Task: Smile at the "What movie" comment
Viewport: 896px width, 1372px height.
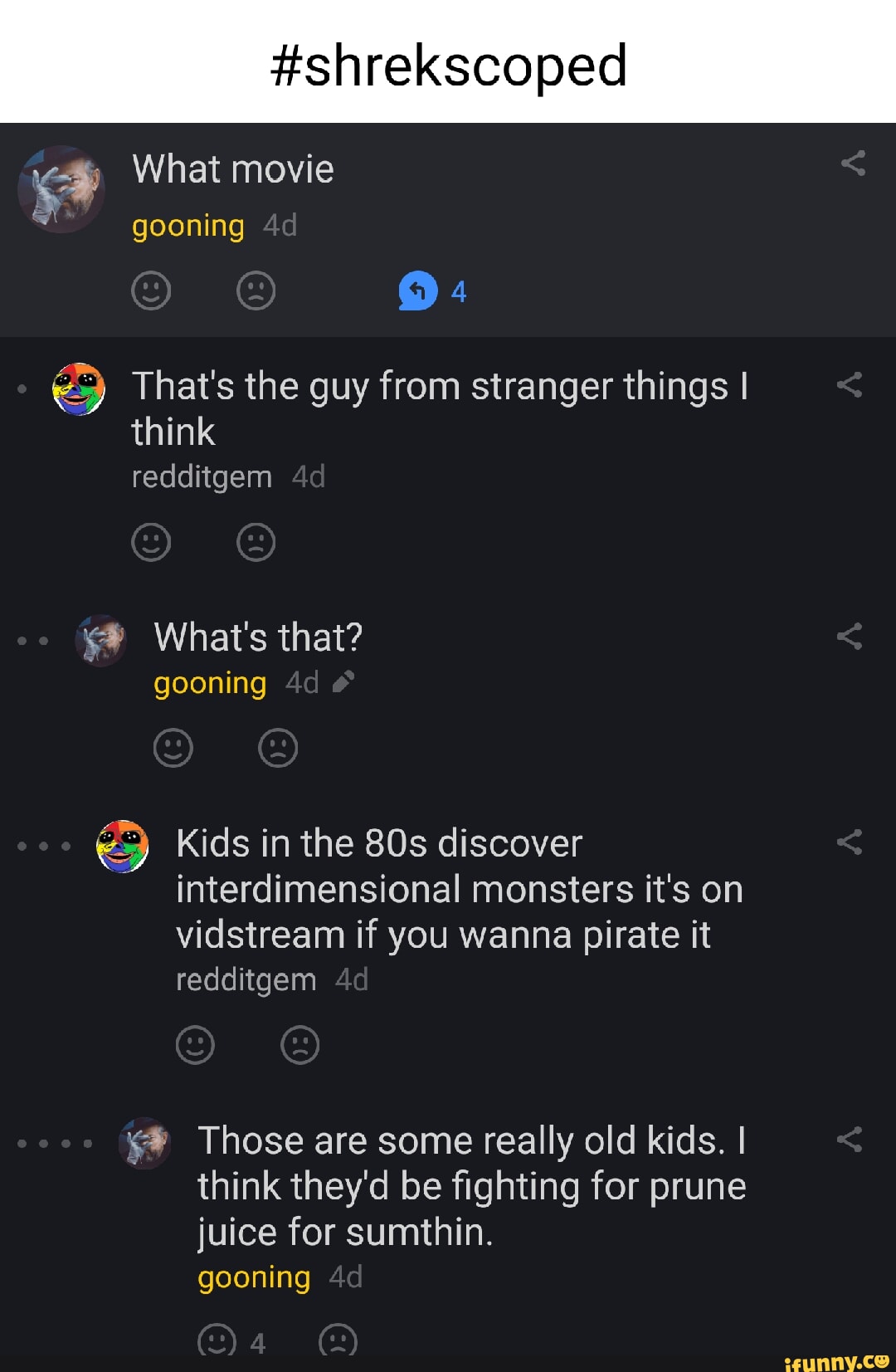Action: 151,291
